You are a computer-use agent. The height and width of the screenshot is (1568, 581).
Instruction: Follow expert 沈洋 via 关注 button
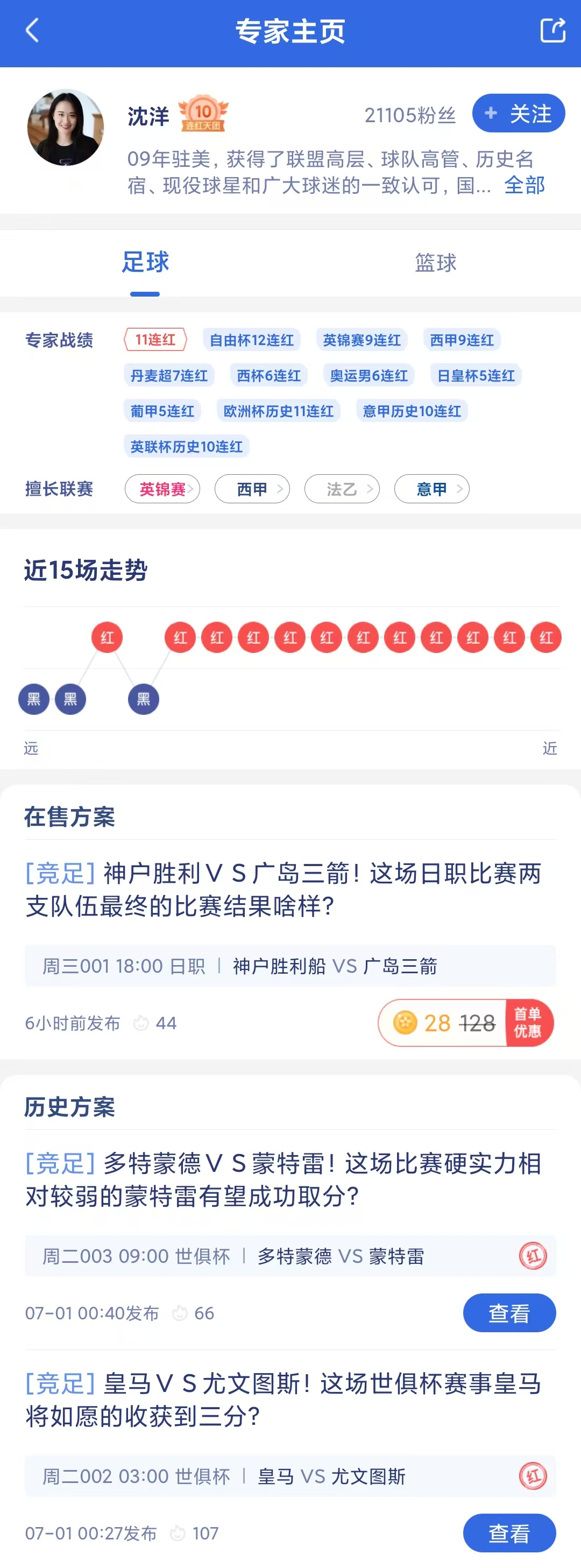(x=518, y=113)
